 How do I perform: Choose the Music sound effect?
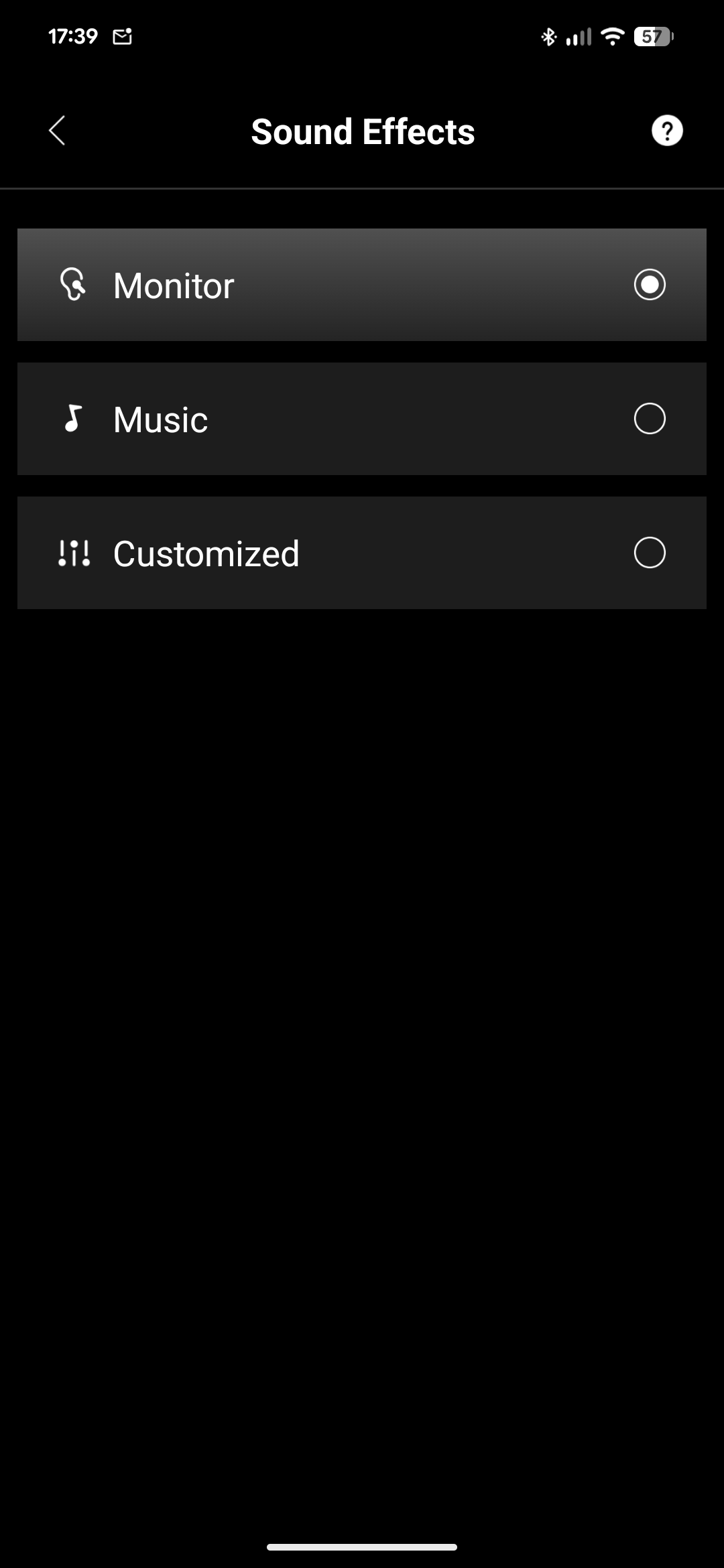click(x=362, y=419)
